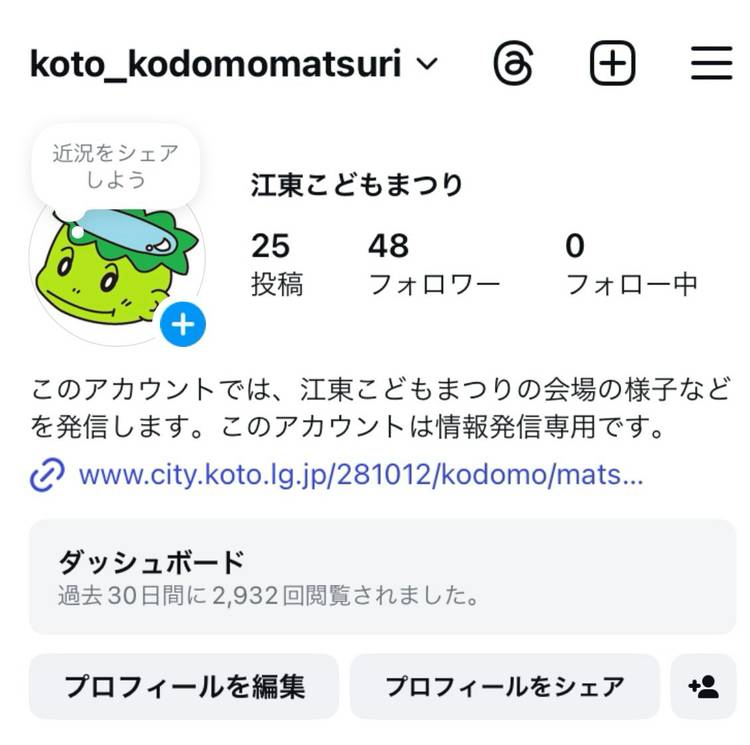Image resolution: width=750 pixels, height=745 pixels.
Task: Open the ダッシュボード card
Action: 382,577
